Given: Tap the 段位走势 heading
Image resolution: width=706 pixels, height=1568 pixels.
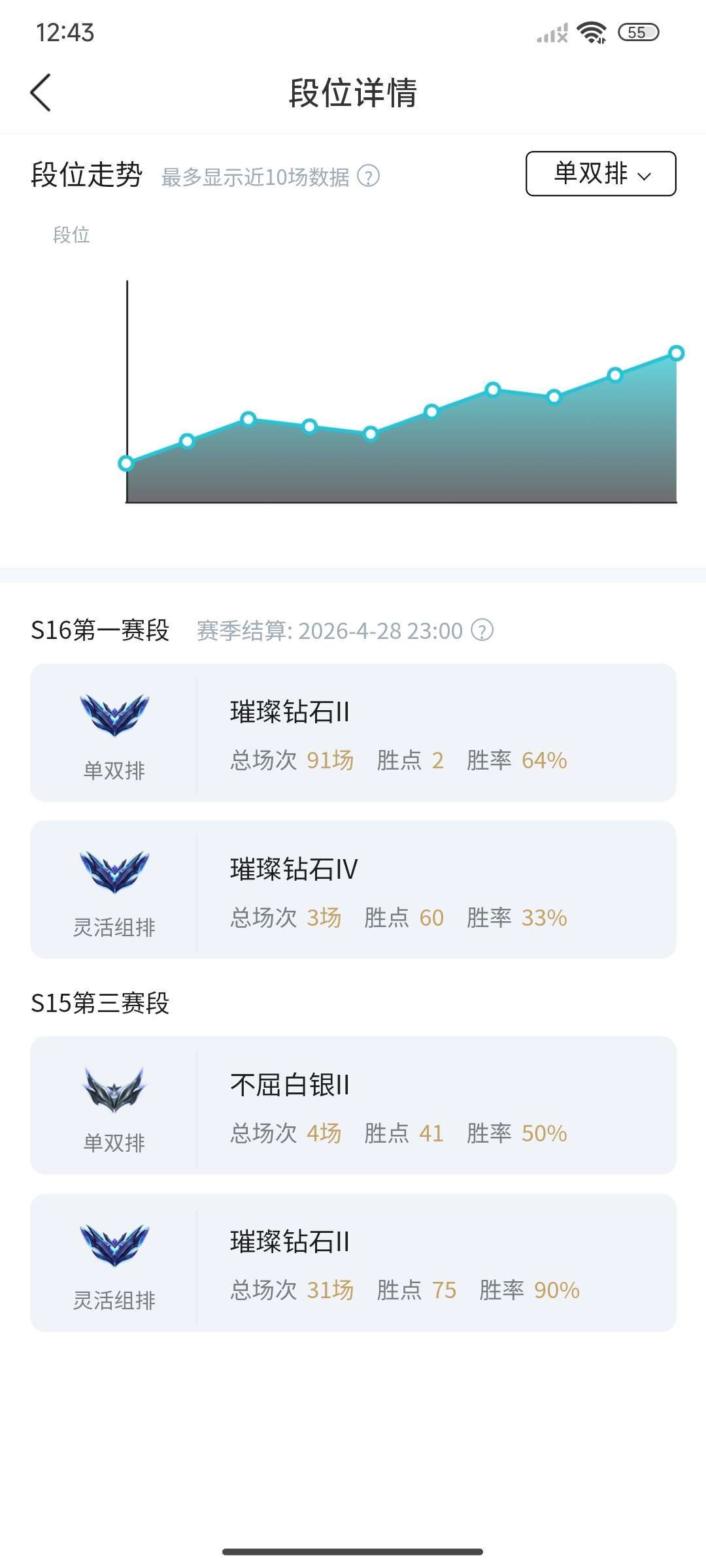Looking at the screenshot, I should pyautogui.click(x=87, y=174).
